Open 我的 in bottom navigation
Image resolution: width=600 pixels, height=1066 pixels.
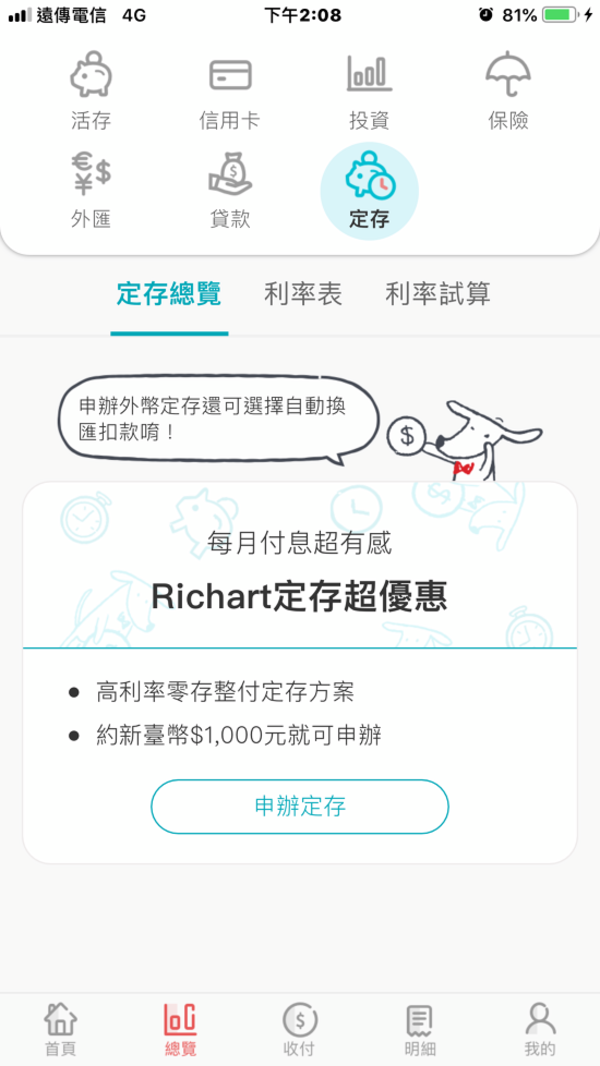point(540,1029)
